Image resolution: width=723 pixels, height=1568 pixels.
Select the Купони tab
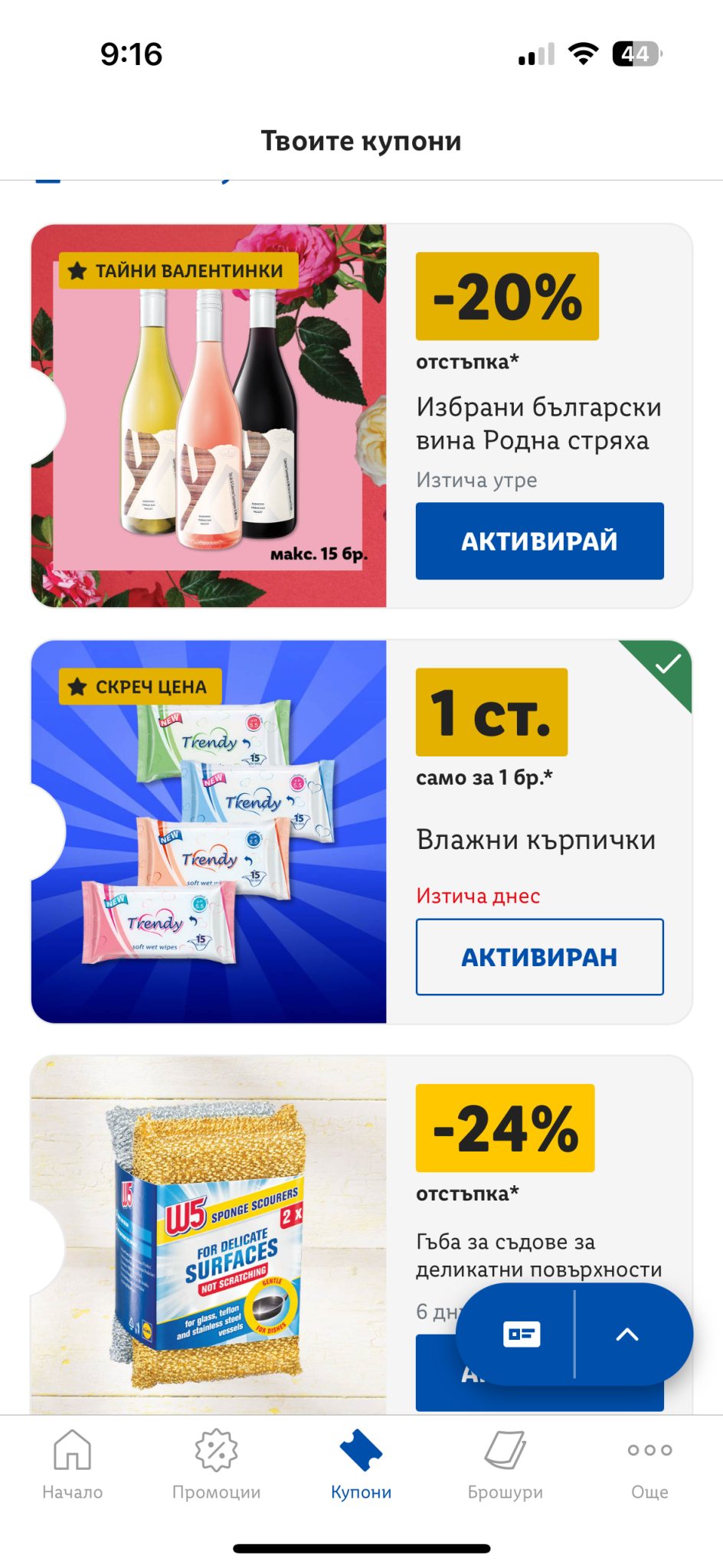pyautogui.click(x=361, y=1464)
